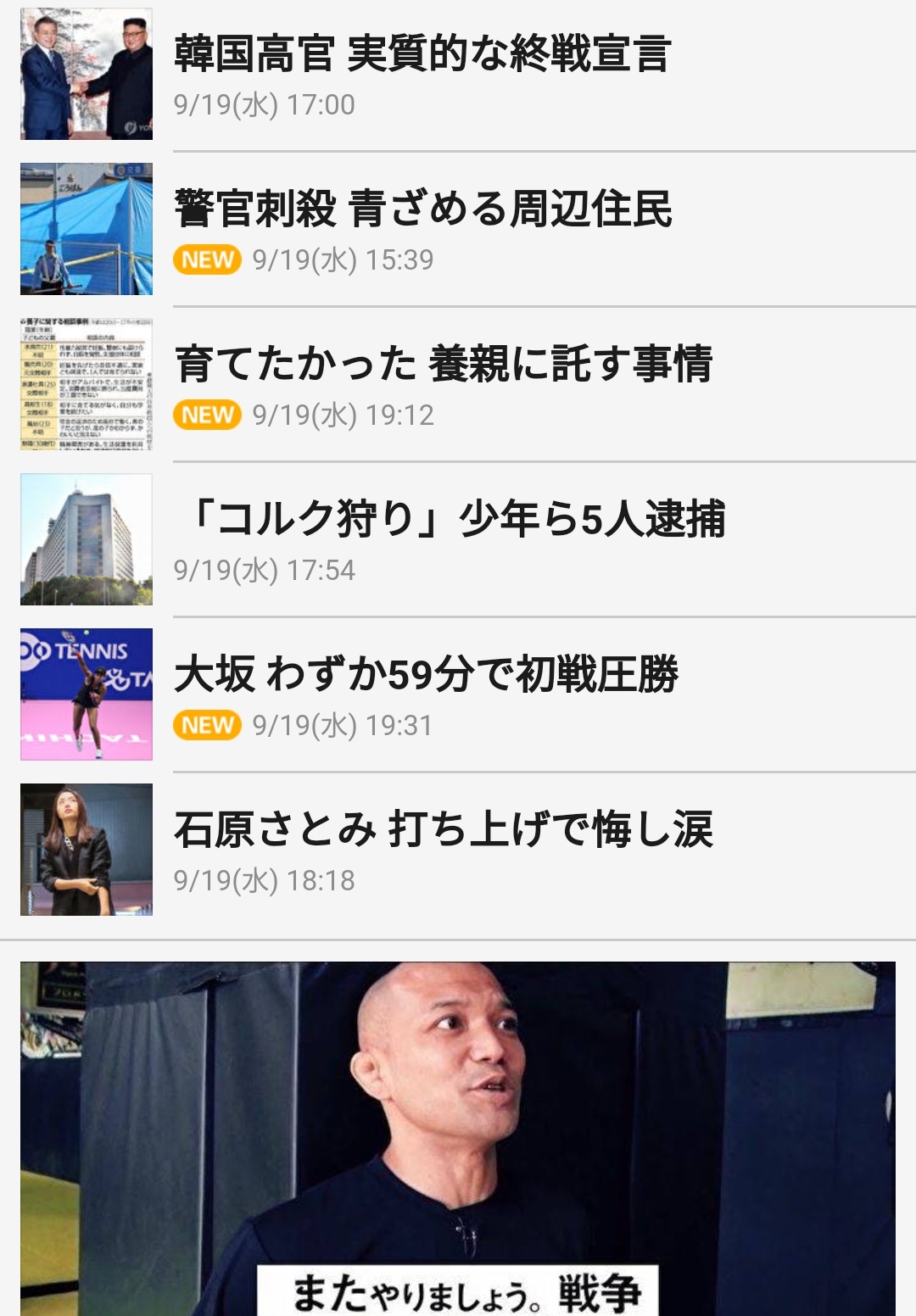The image size is (916, 1316).
Task: Read 石原さとみ 打ち上げで悔し涙 story
Action: click(443, 830)
